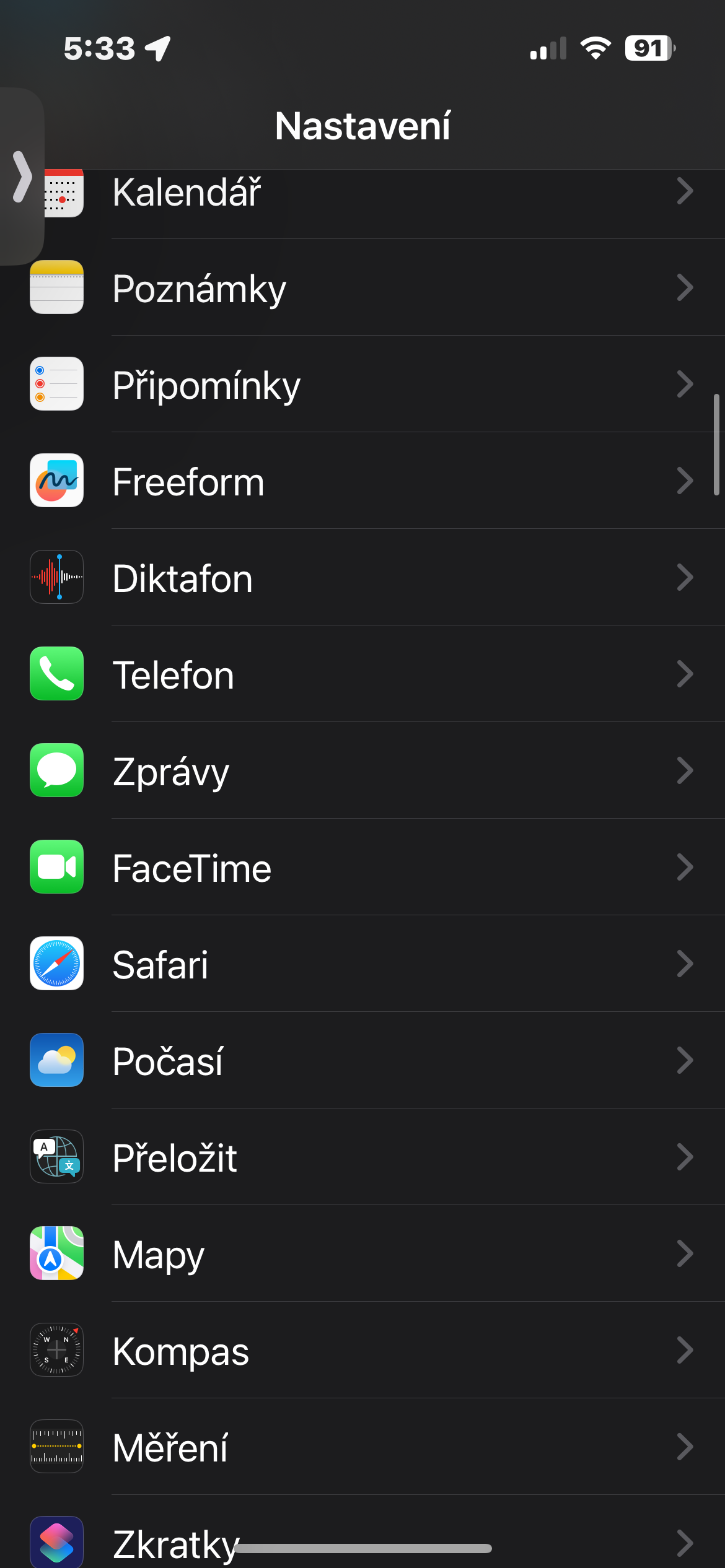Go to Měření settings
Image resolution: width=725 pixels, height=1568 pixels.
362,1447
